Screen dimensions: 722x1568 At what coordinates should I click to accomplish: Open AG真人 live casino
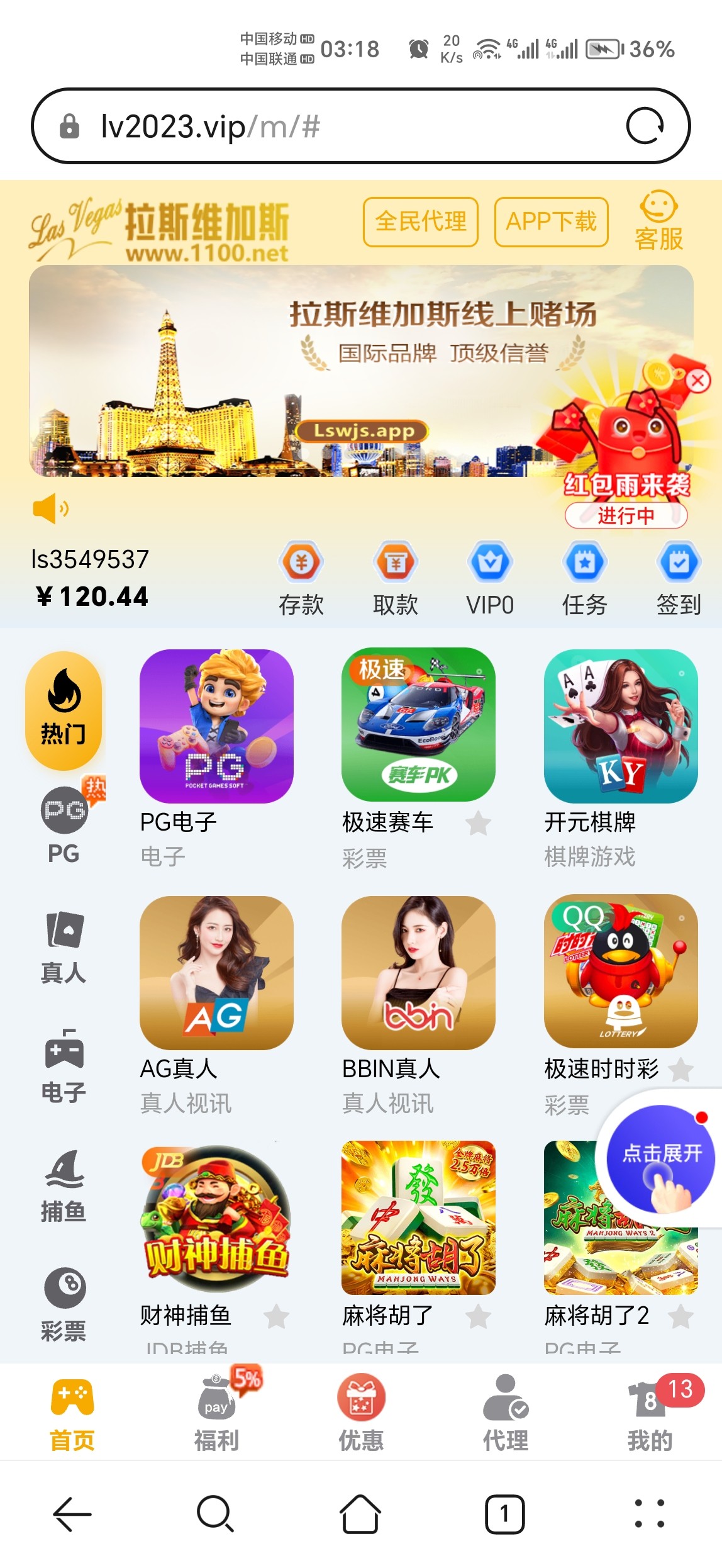pyautogui.click(x=216, y=973)
